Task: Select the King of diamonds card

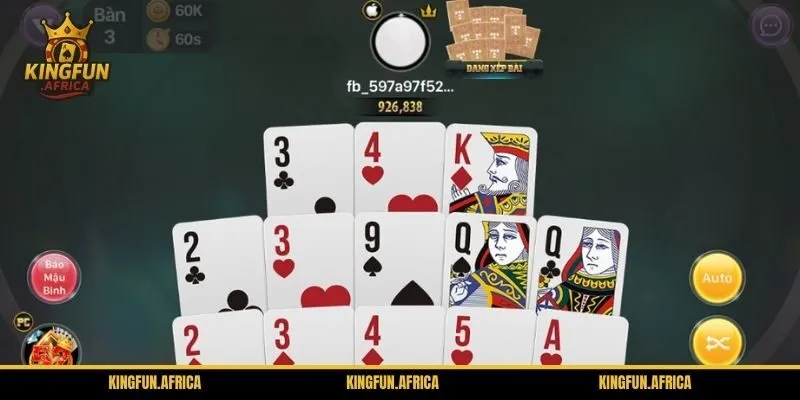Action: [486, 168]
